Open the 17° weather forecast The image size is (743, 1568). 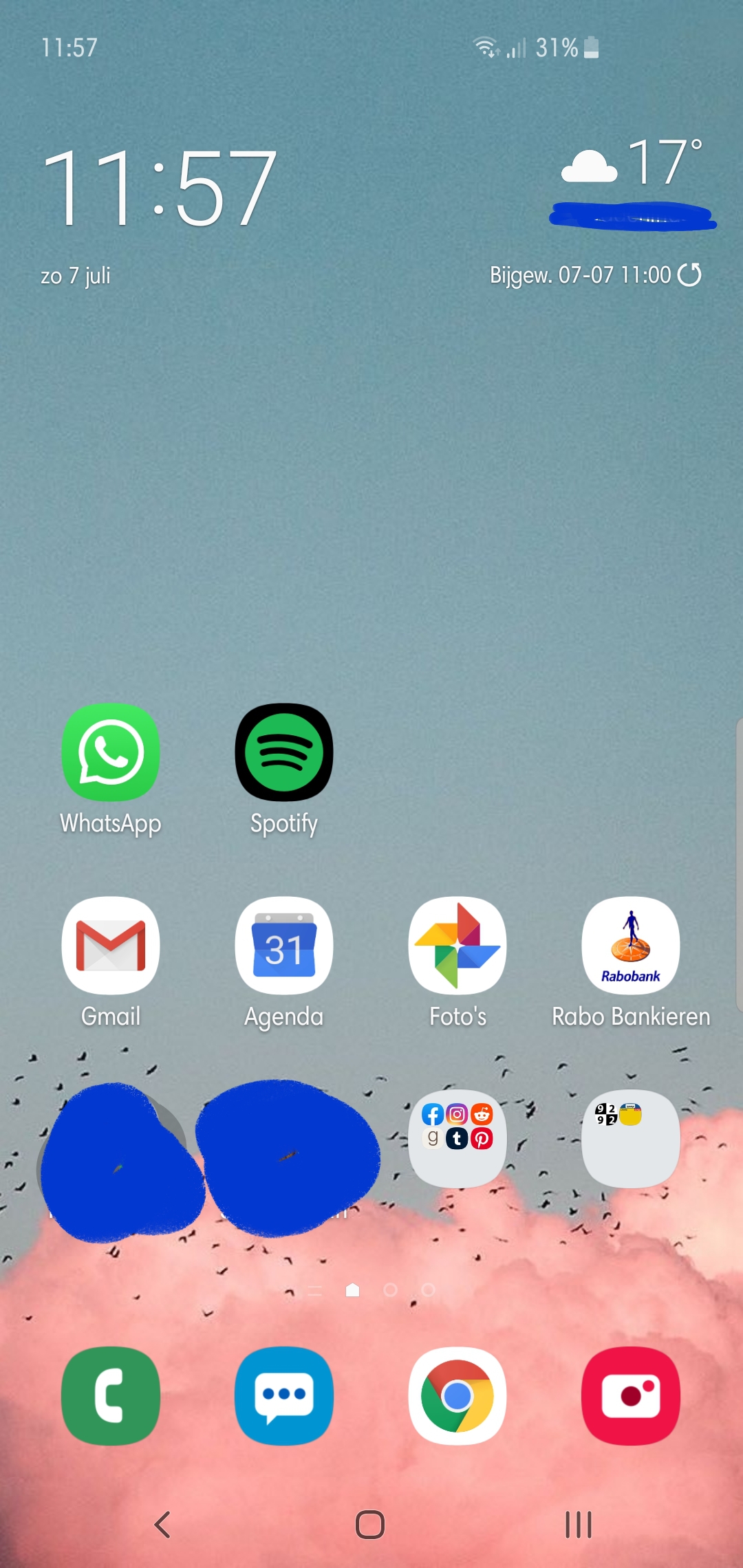coord(633,162)
